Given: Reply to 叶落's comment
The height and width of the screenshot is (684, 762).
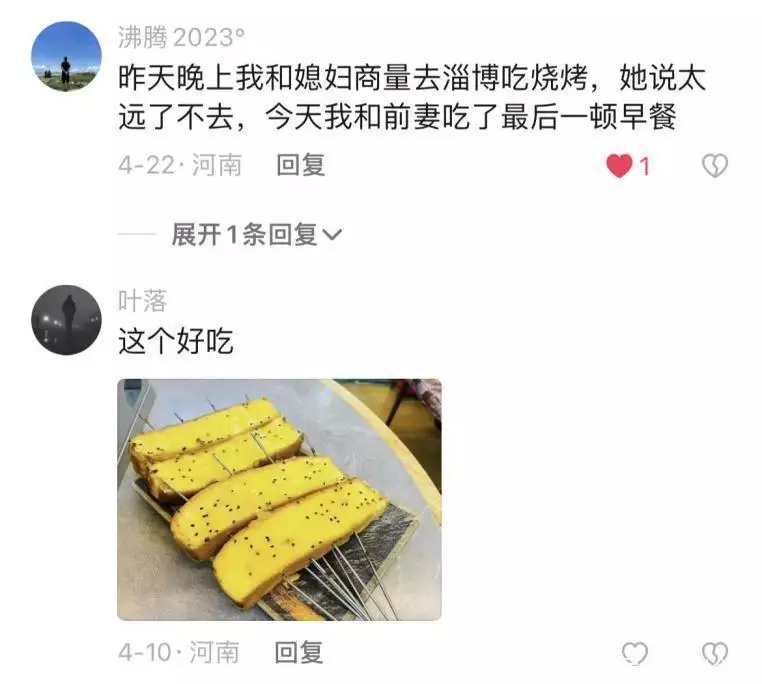Looking at the screenshot, I should point(299,653).
